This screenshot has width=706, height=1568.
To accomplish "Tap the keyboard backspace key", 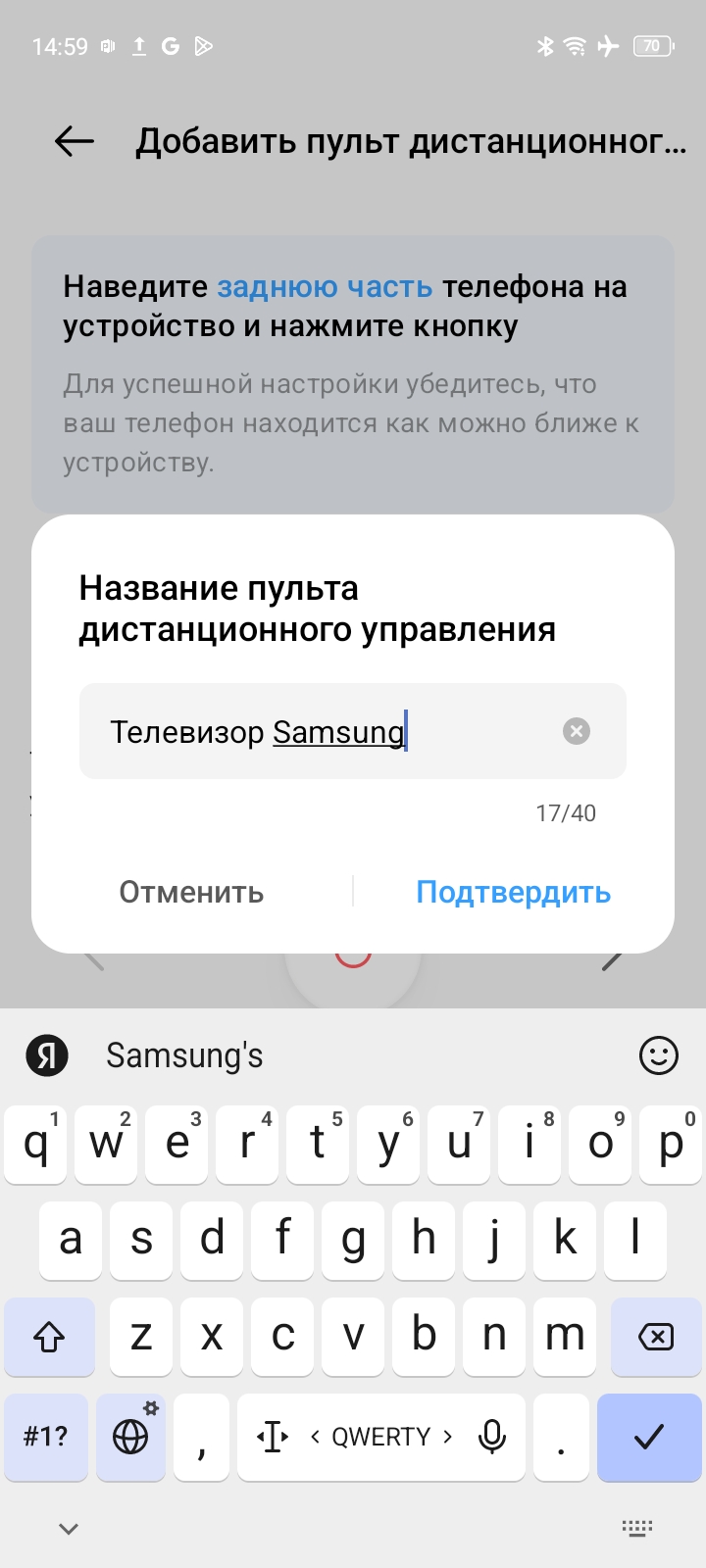I will pyautogui.click(x=655, y=1336).
